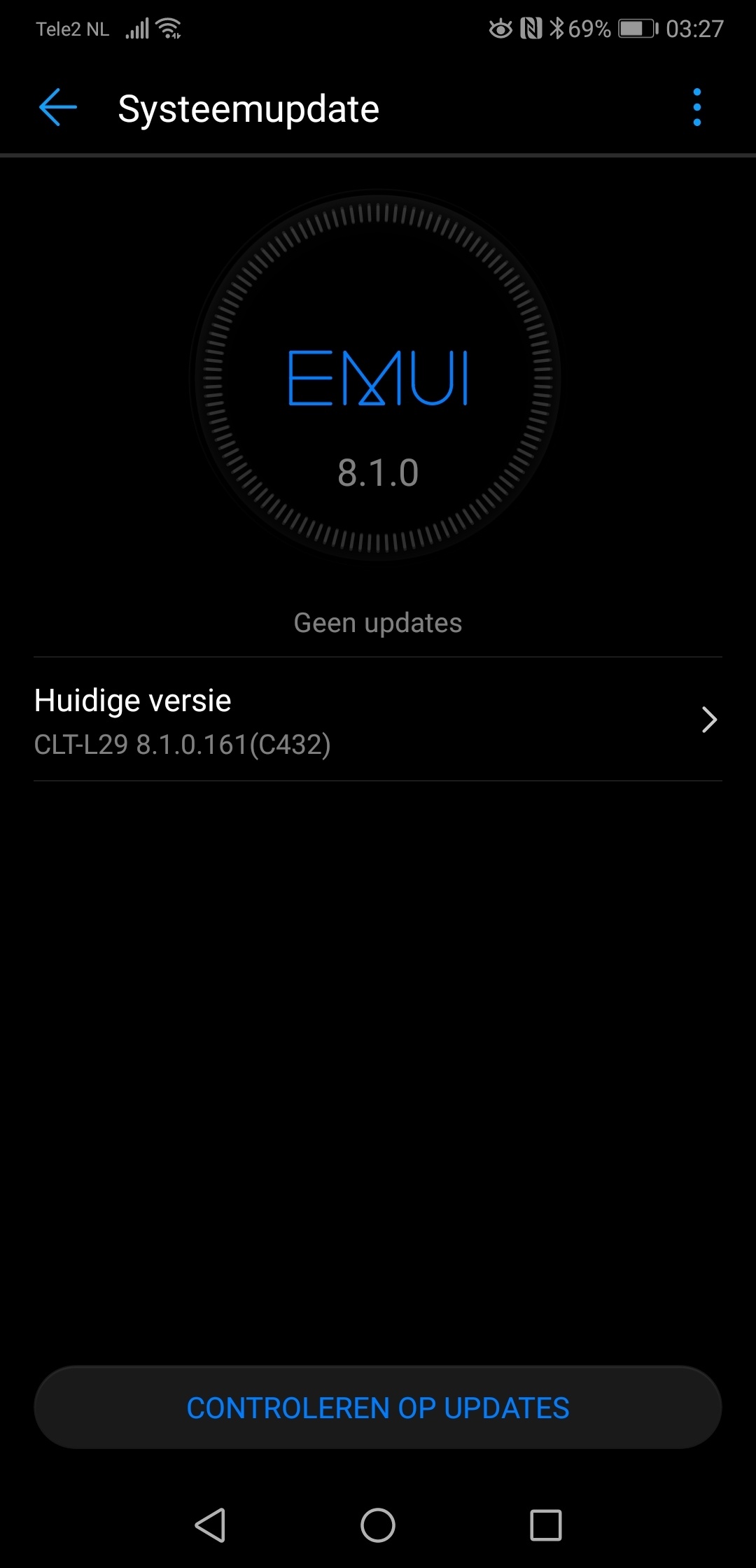The image size is (756, 1568).
Task: Tap Controleren op updates button
Action: [x=378, y=1408]
